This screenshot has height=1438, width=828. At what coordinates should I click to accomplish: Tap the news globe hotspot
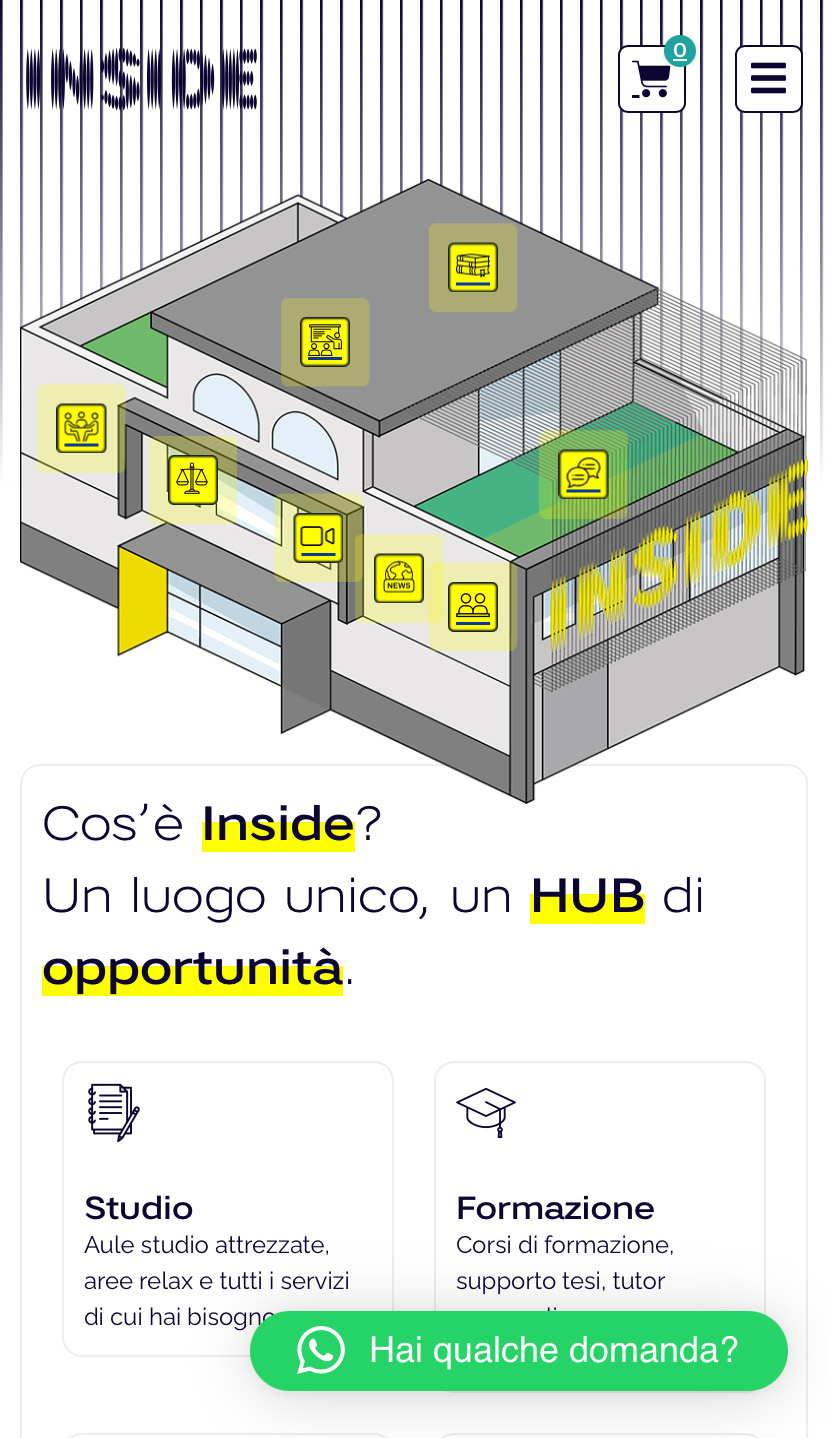click(x=399, y=578)
